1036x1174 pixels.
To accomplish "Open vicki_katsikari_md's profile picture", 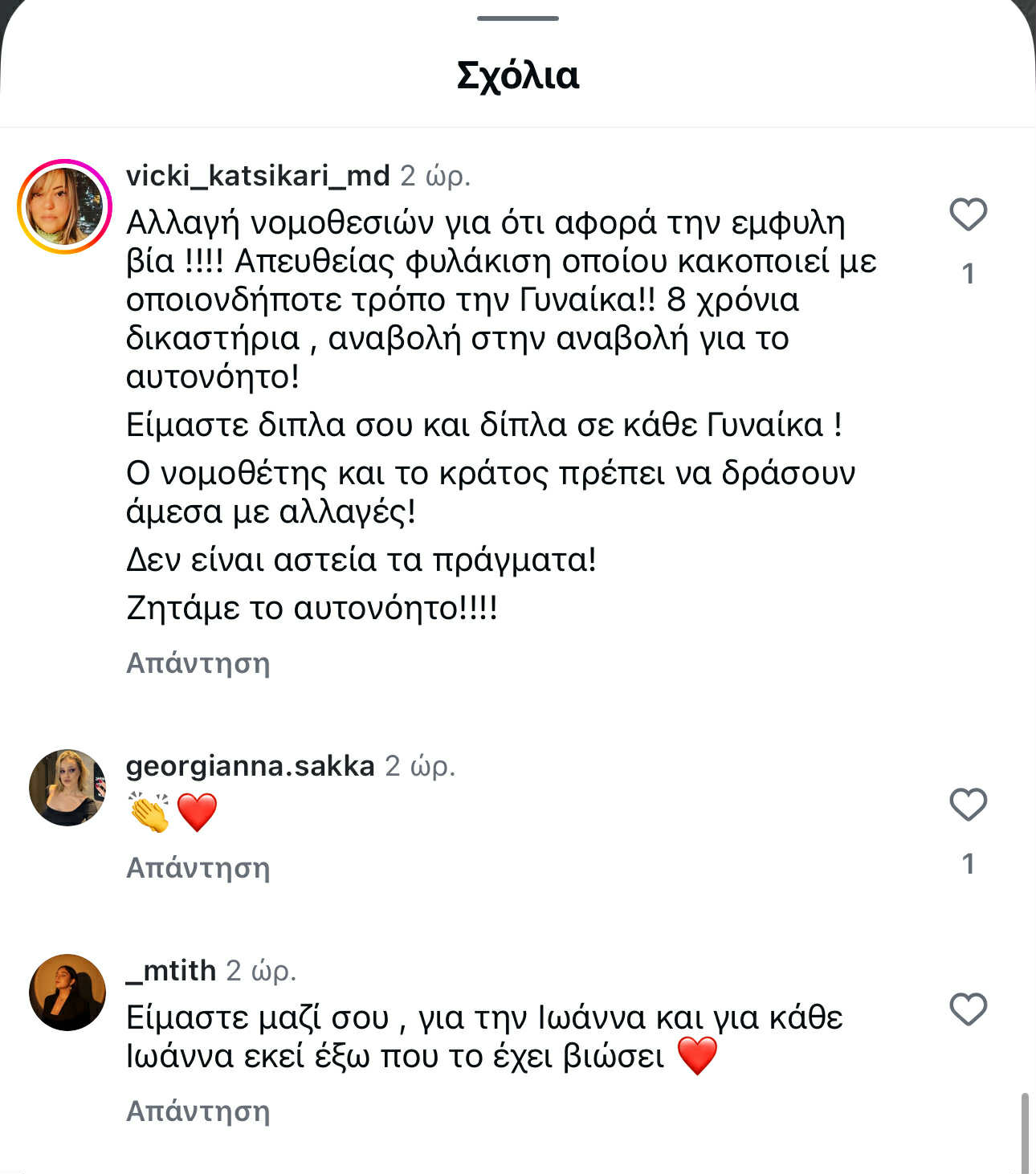I will point(64,206).
